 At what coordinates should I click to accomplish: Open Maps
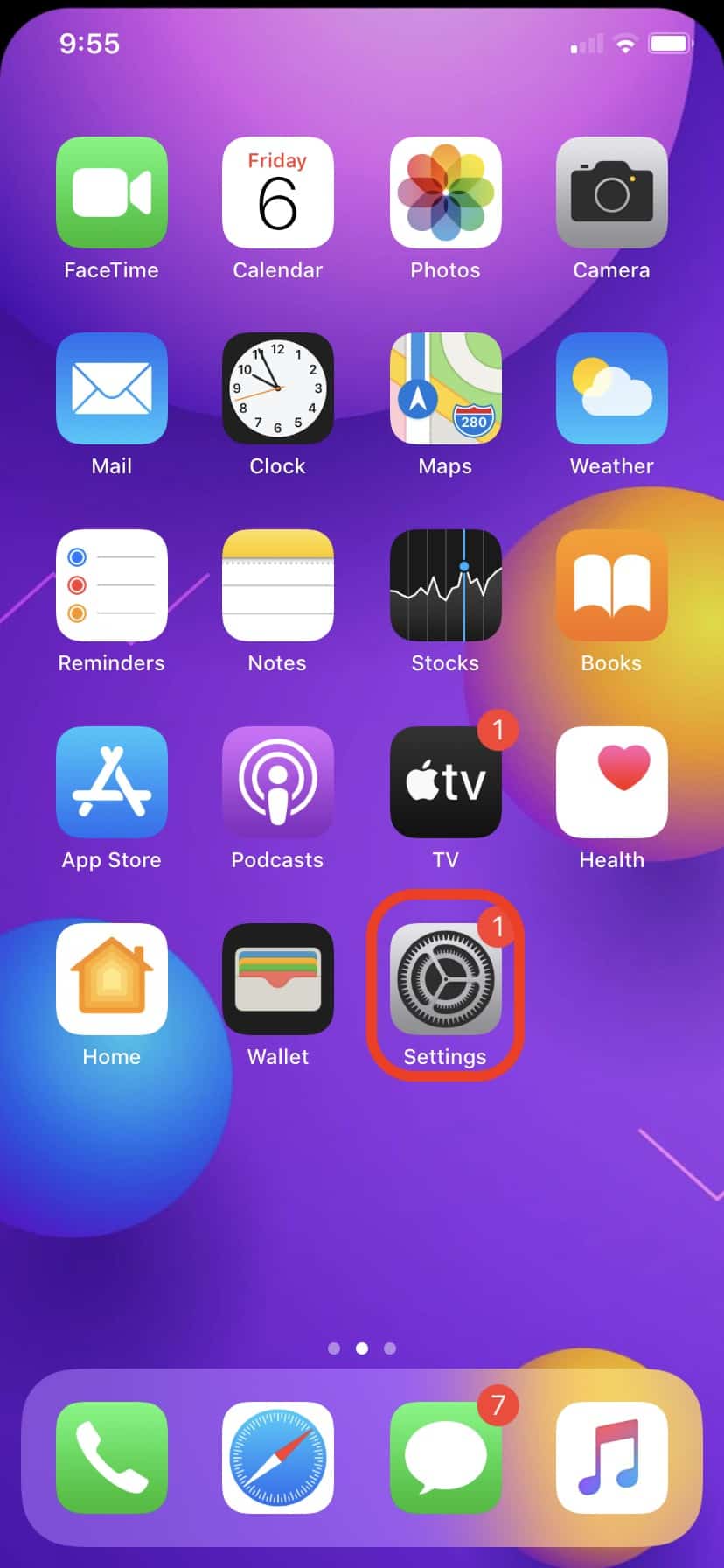click(445, 388)
